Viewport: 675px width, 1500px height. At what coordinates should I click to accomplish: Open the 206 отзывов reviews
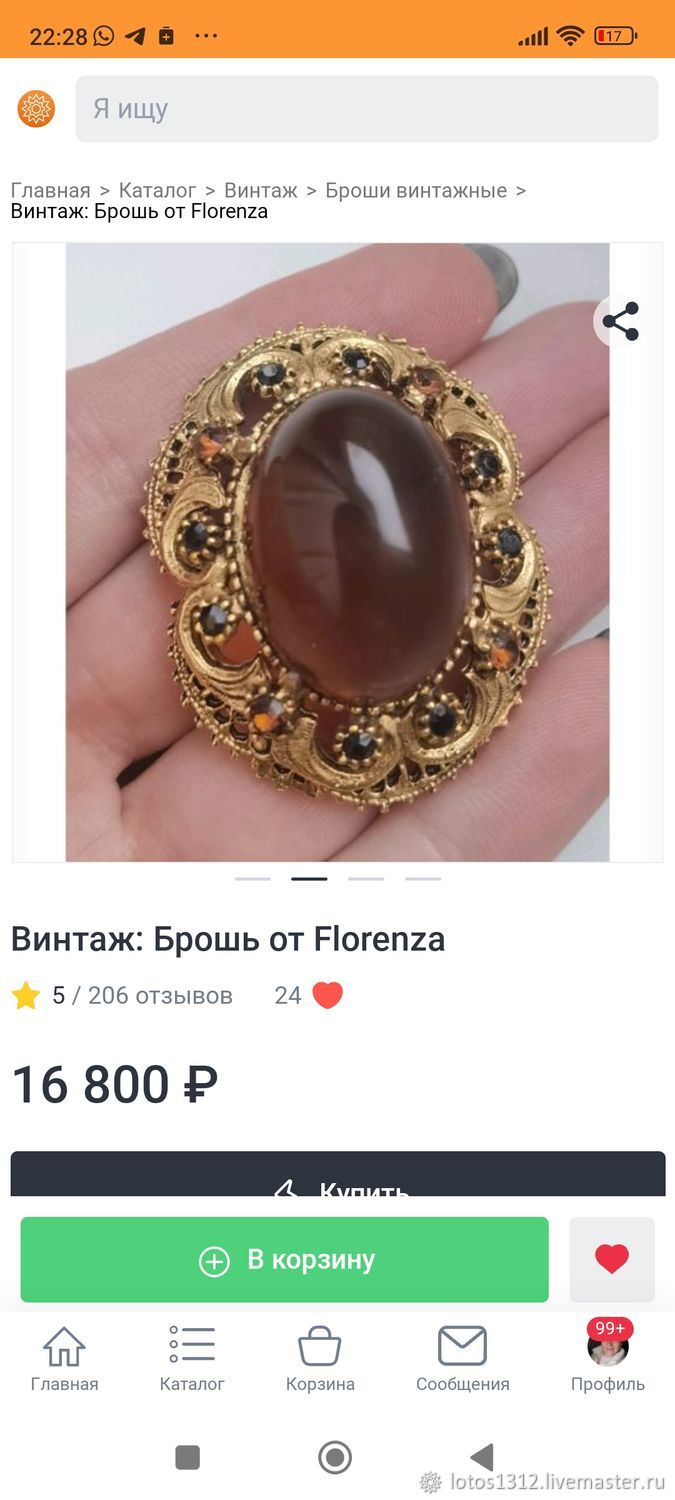[160, 995]
